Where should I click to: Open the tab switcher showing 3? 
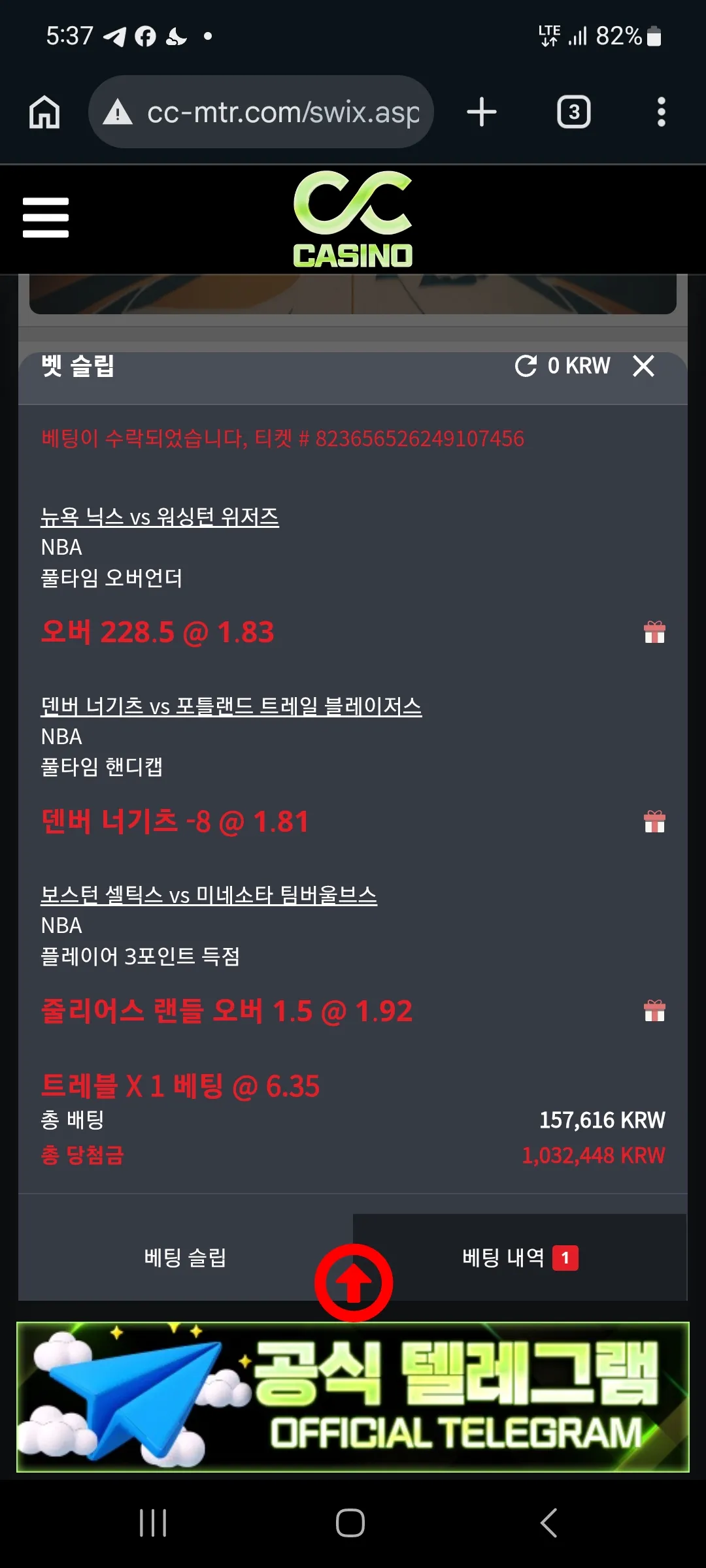point(573,112)
